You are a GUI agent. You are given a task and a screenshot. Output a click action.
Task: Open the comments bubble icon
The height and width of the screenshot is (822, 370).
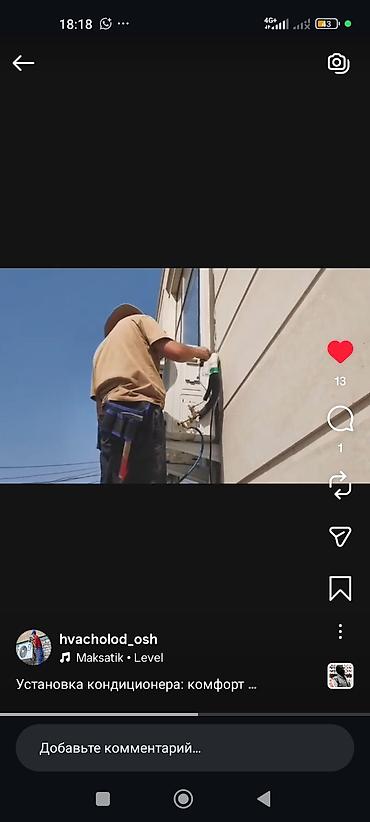(x=340, y=419)
